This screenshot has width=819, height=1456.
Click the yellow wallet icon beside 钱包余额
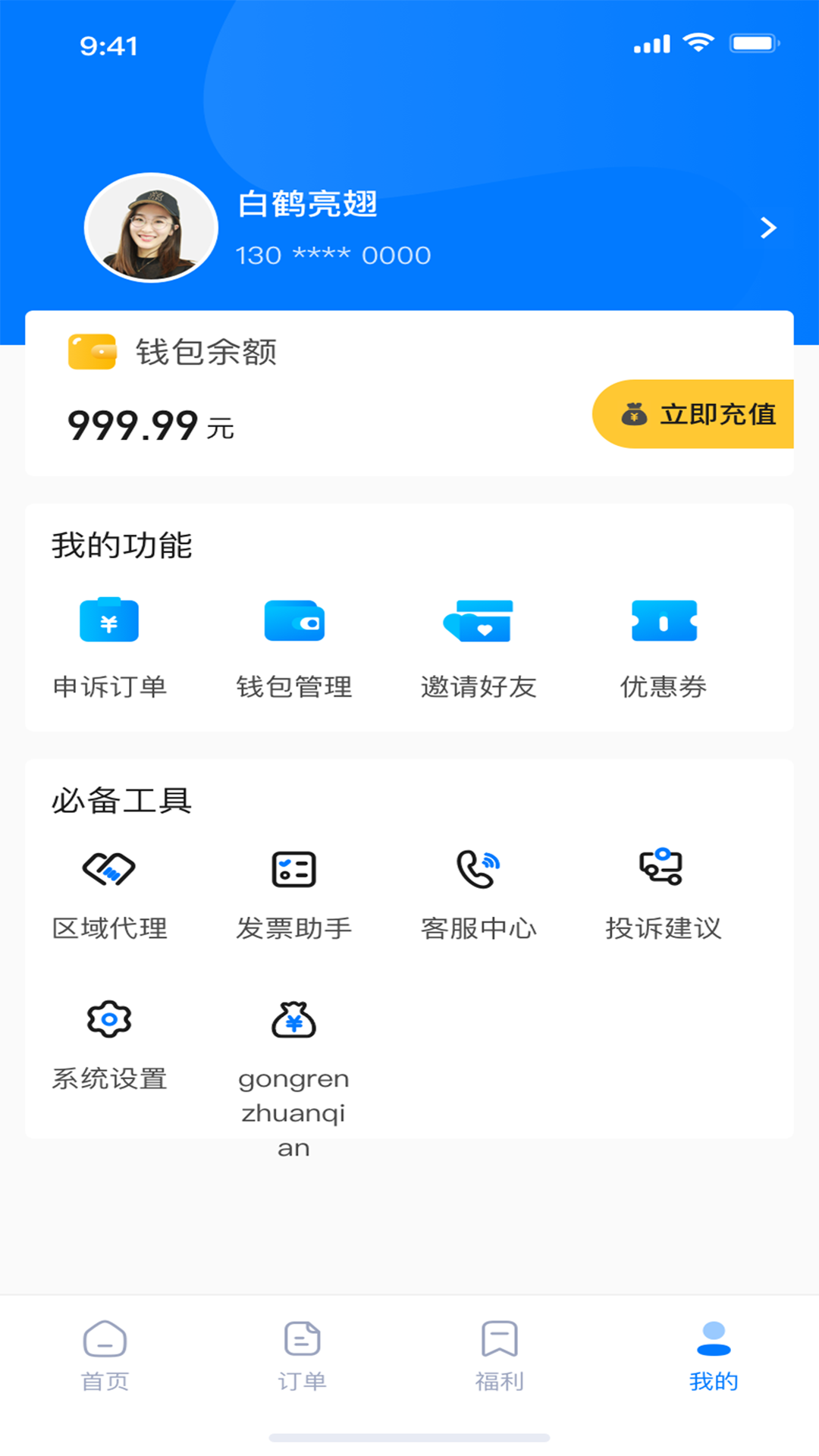point(92,351)
